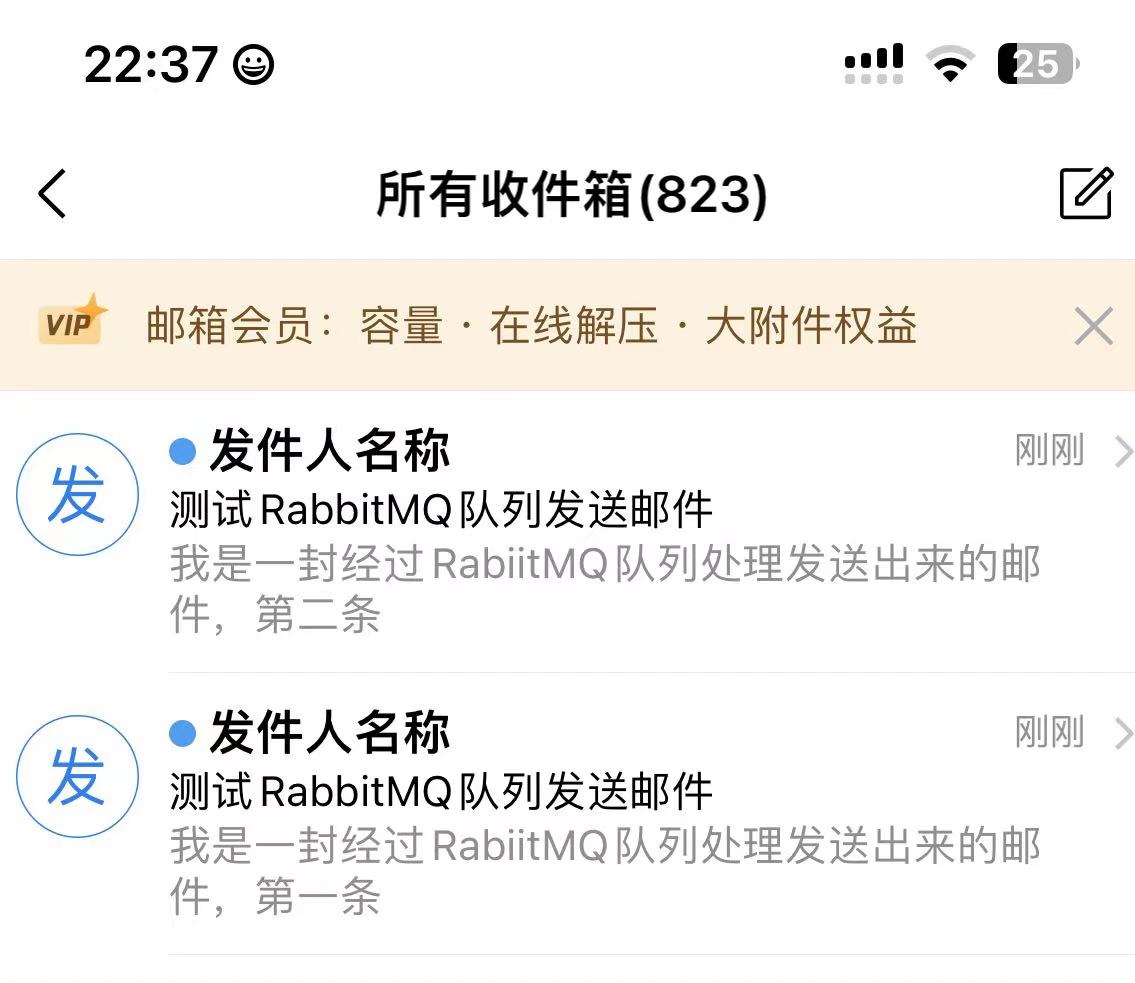Open the email ending with 第一条
1135x983 pixels.
click(600, 814)
